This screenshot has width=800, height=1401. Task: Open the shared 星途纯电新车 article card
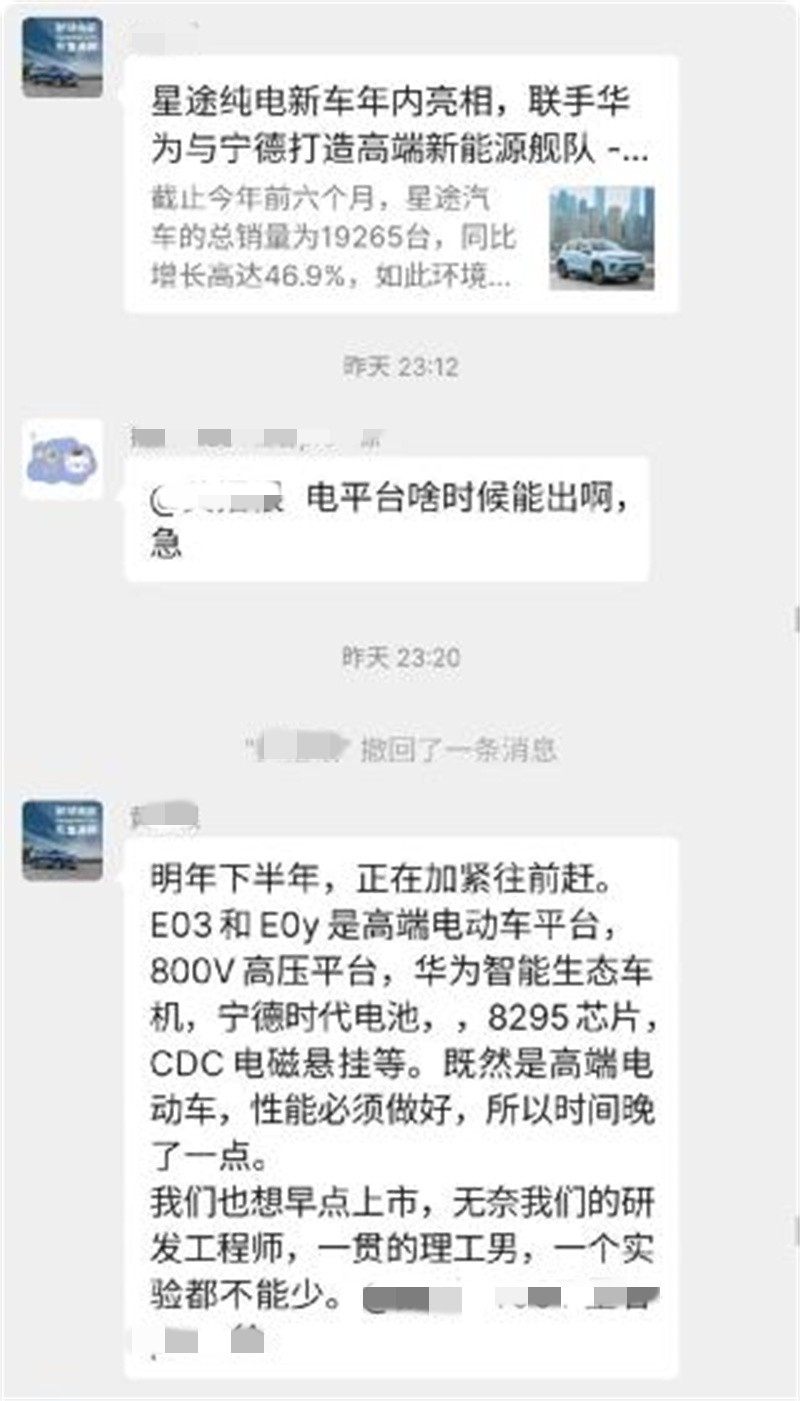click(x=400, y=185)
